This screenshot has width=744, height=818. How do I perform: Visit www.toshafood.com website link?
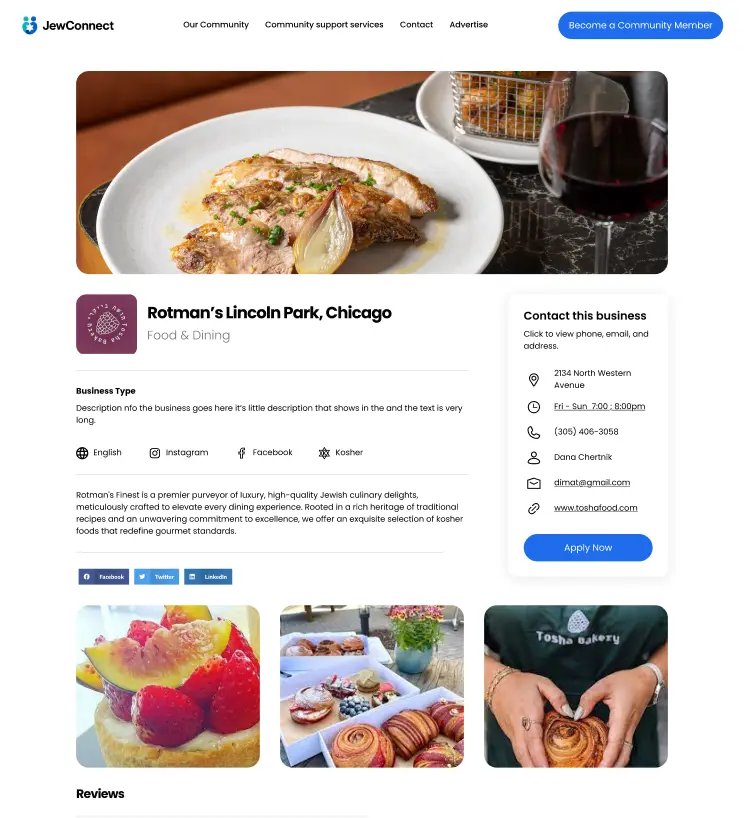point(595,508)
